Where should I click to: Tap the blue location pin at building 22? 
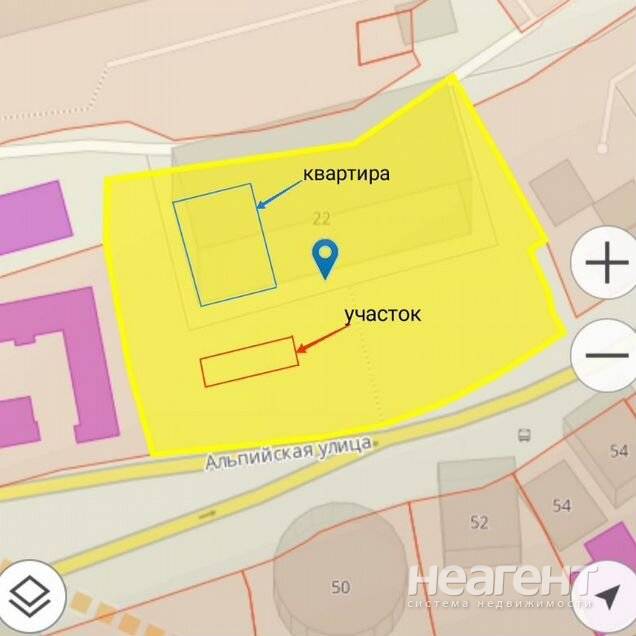325,258
